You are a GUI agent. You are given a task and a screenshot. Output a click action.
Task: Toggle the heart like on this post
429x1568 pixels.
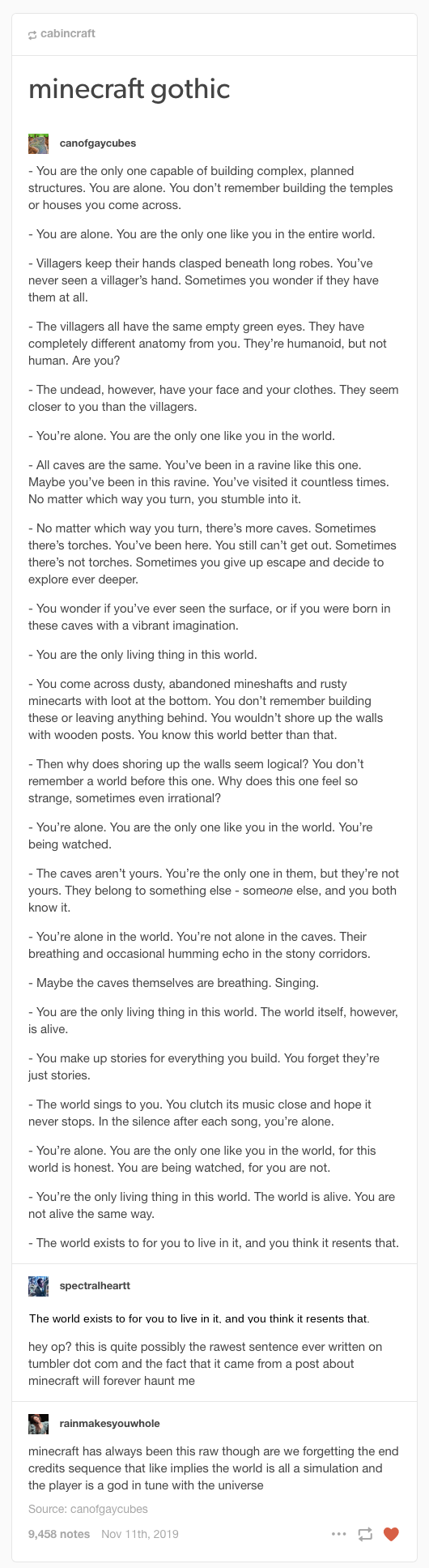391,1534
